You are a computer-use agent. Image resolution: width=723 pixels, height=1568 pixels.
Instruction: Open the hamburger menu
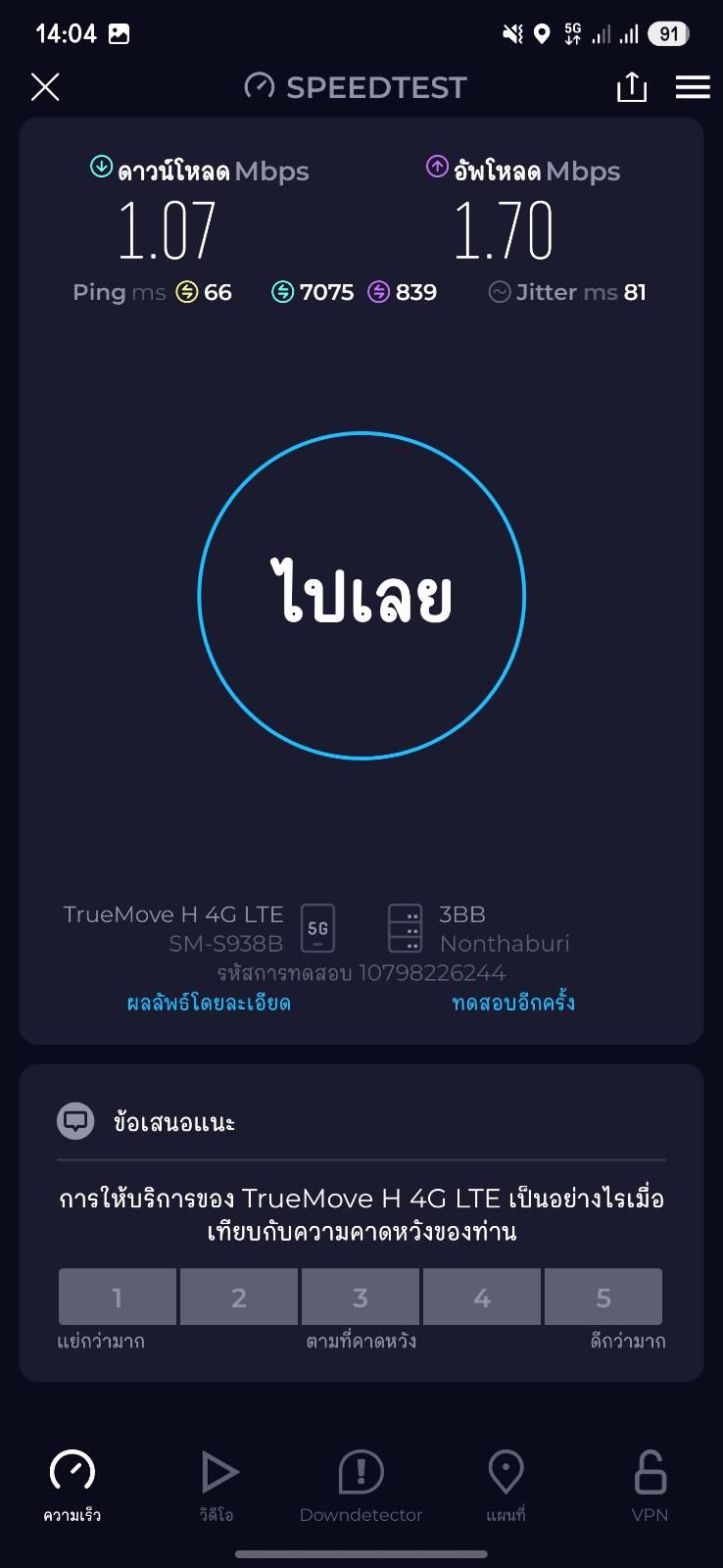(693, 87)
